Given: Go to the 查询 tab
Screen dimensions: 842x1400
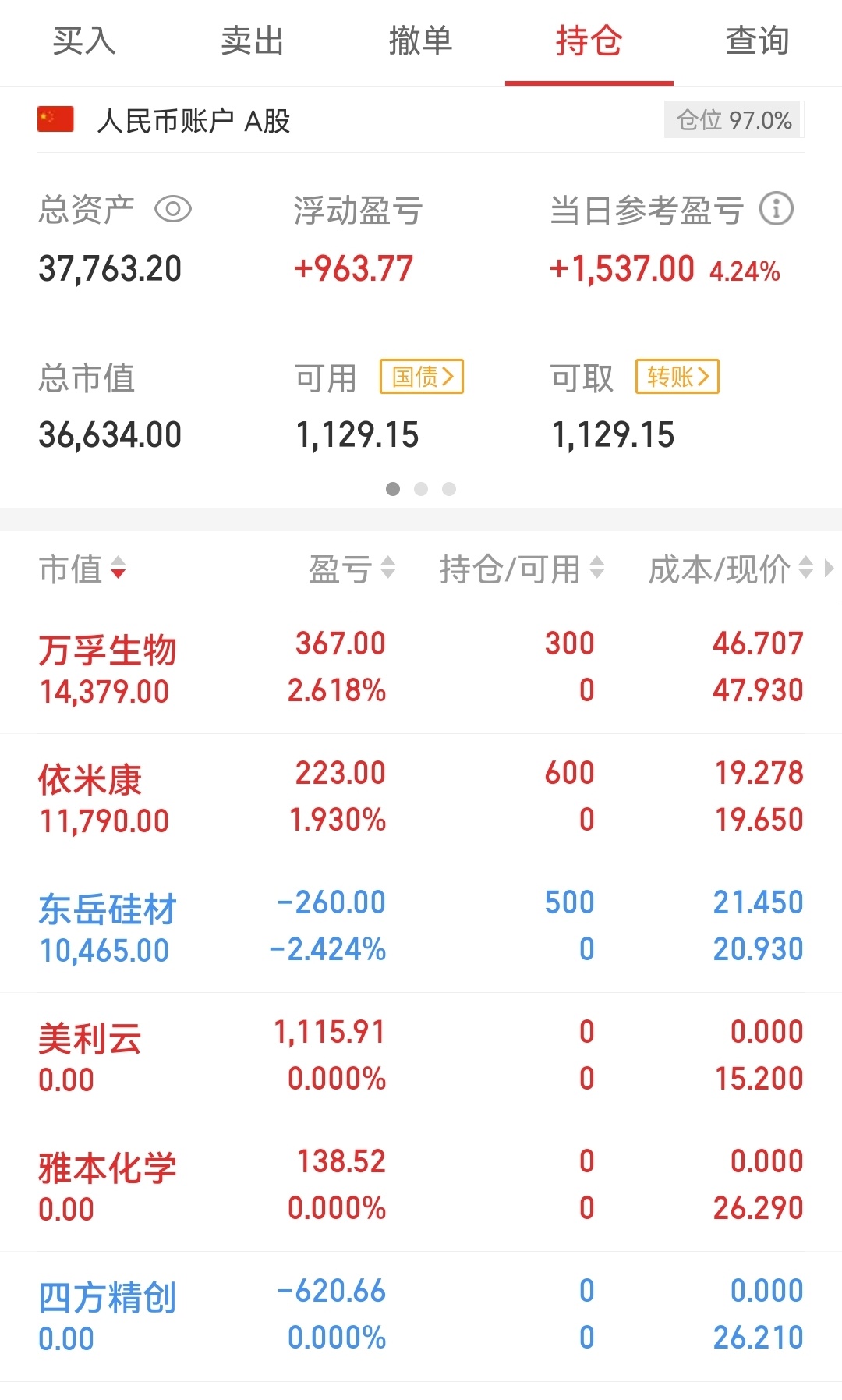Looking at the screenshot, I should pyautogui.click(x=758, y=41).
